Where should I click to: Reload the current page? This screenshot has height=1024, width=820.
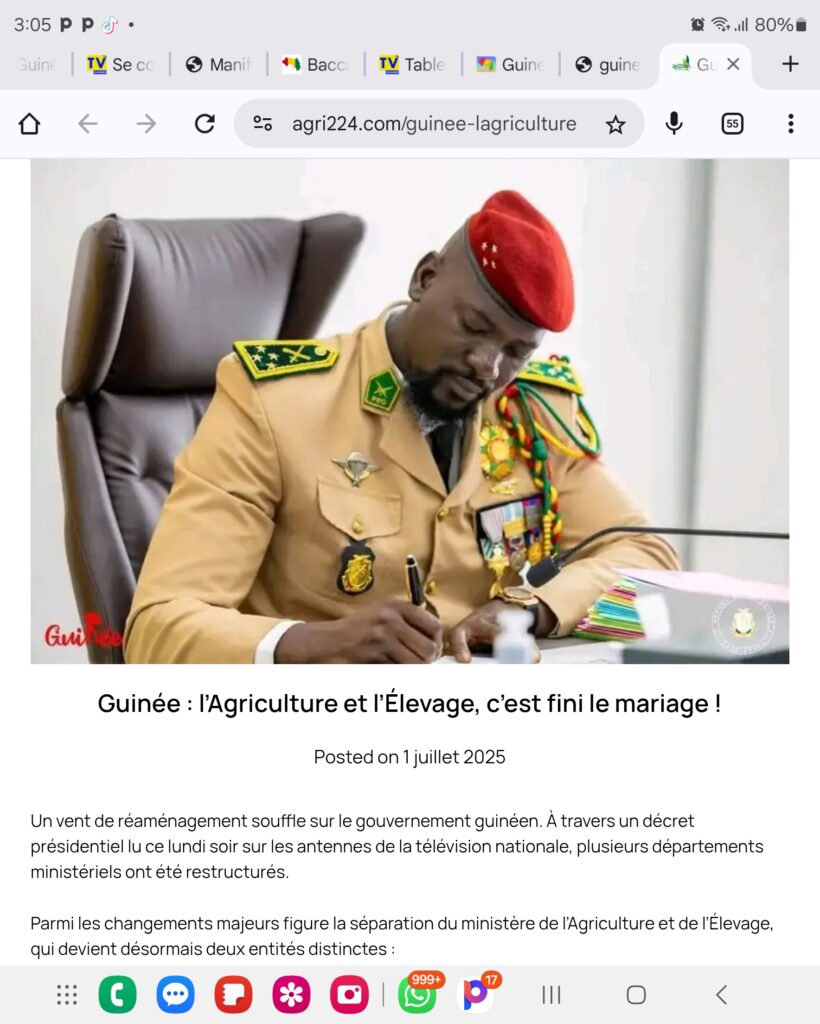coord(204,124)
